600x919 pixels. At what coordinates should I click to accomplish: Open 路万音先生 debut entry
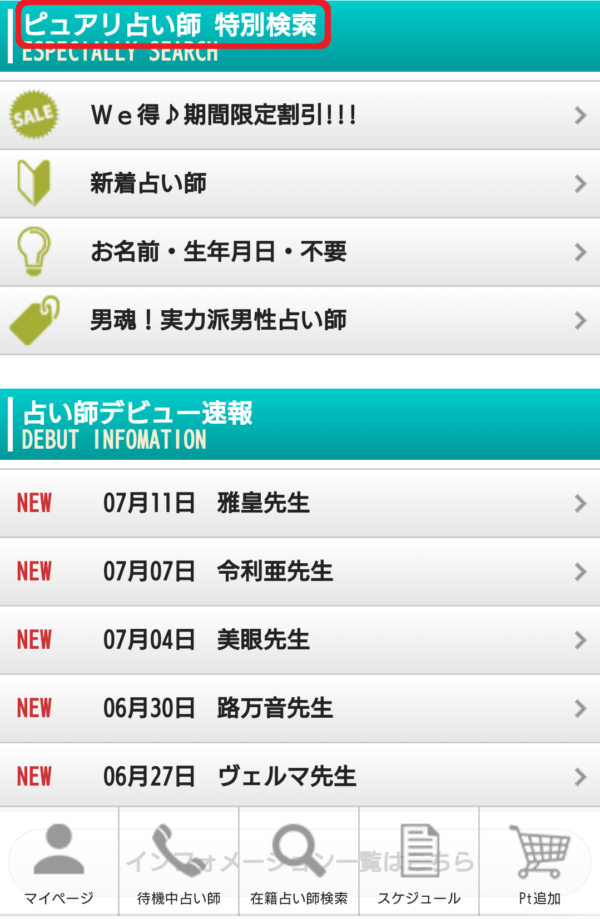click(300, 708)
